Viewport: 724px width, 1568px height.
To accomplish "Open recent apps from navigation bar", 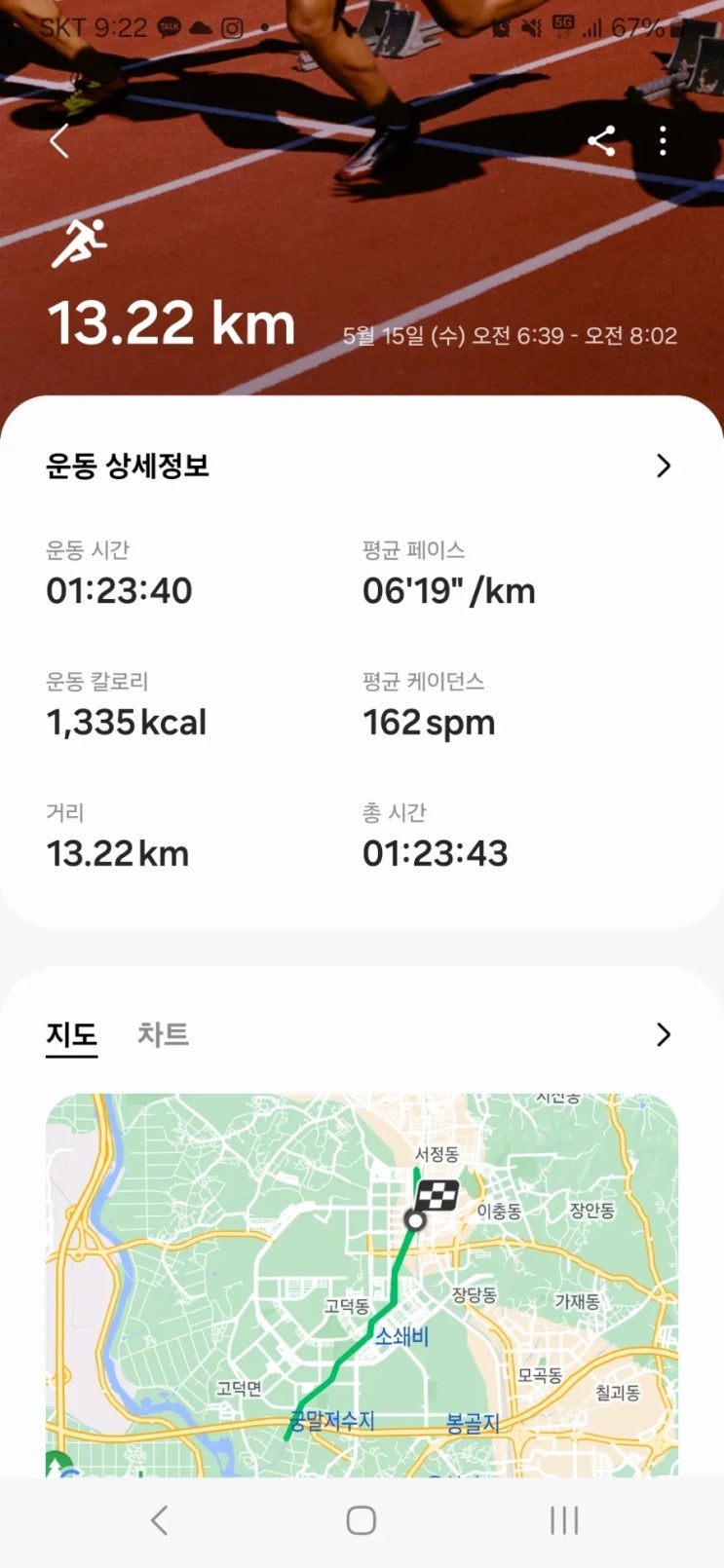I will point(563,1520).
